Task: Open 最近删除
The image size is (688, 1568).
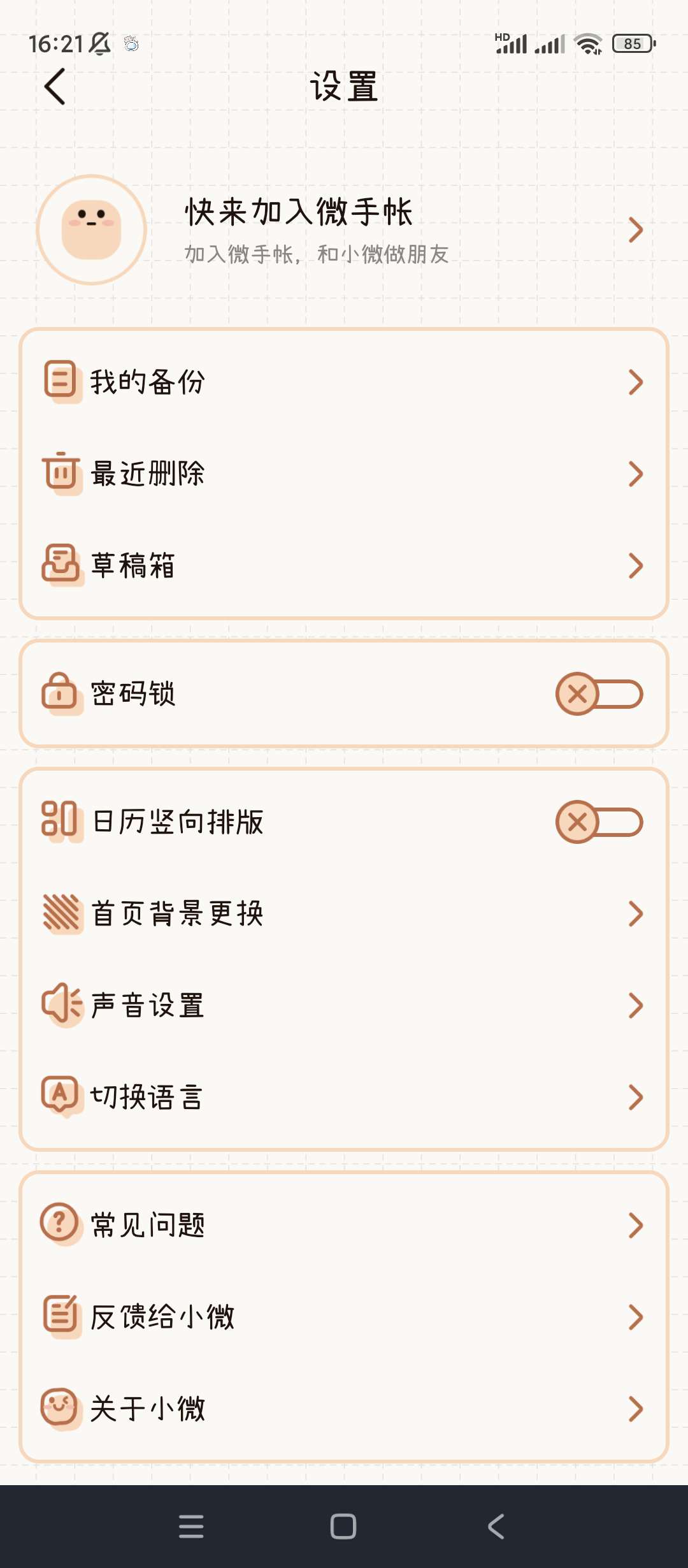Action: [344, 474]
